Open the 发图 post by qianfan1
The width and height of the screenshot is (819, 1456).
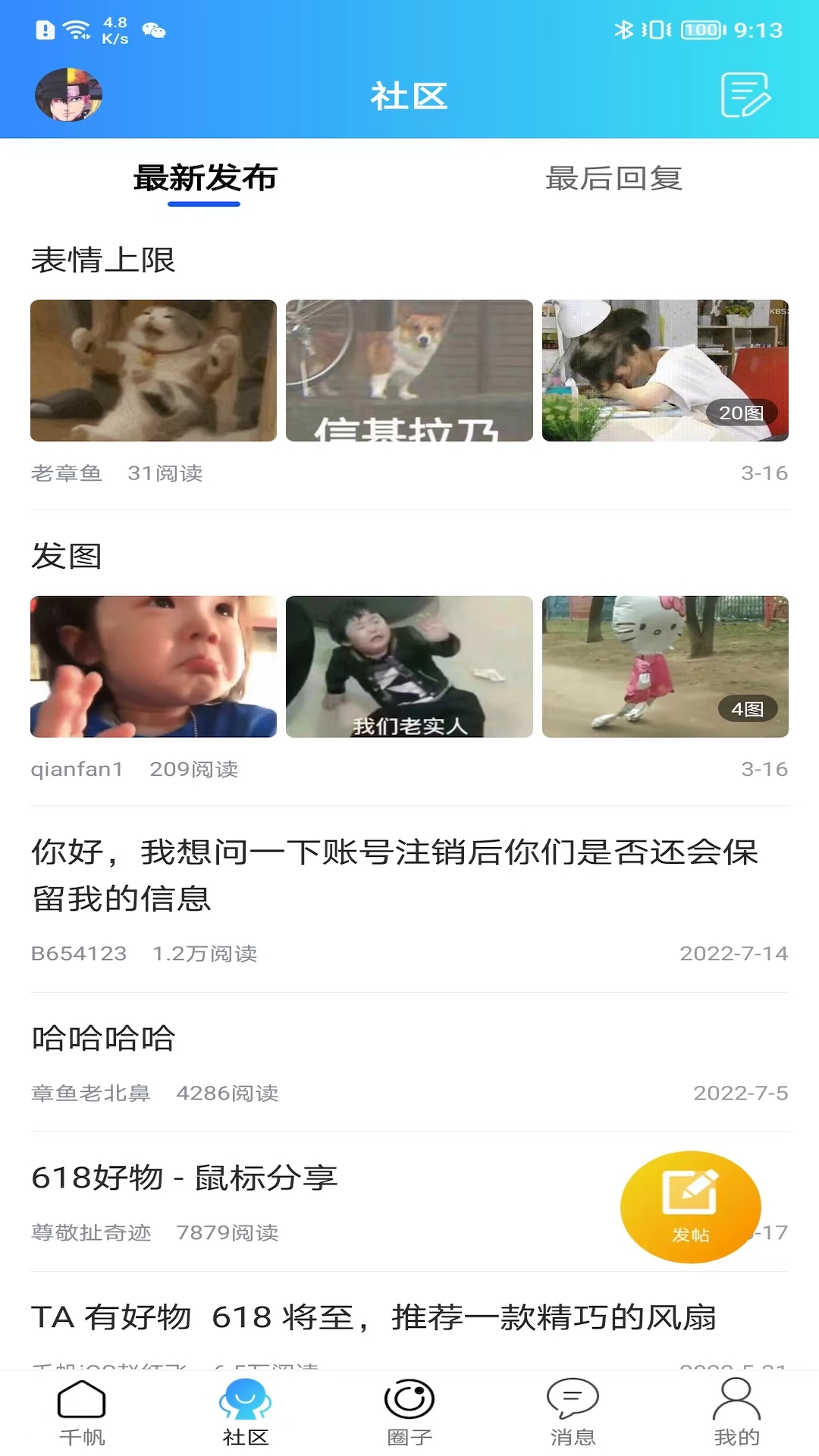(67, 556)
